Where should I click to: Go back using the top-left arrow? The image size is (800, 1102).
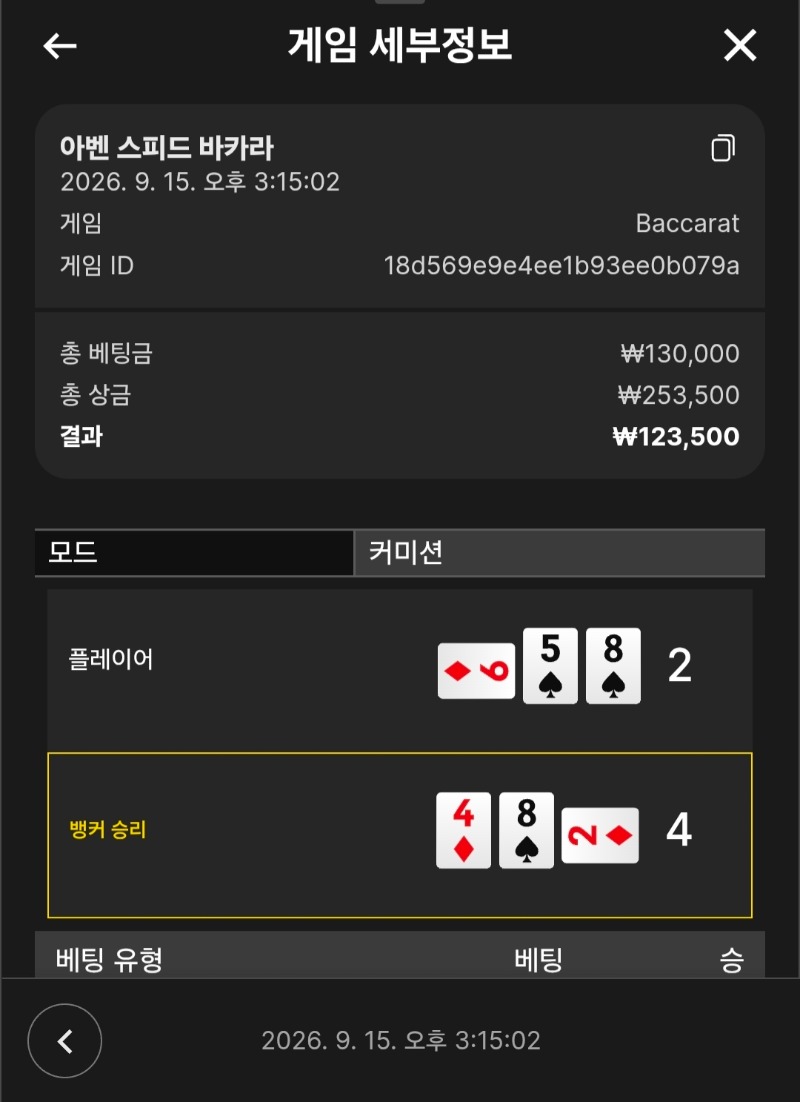click(x=60, y=46)
